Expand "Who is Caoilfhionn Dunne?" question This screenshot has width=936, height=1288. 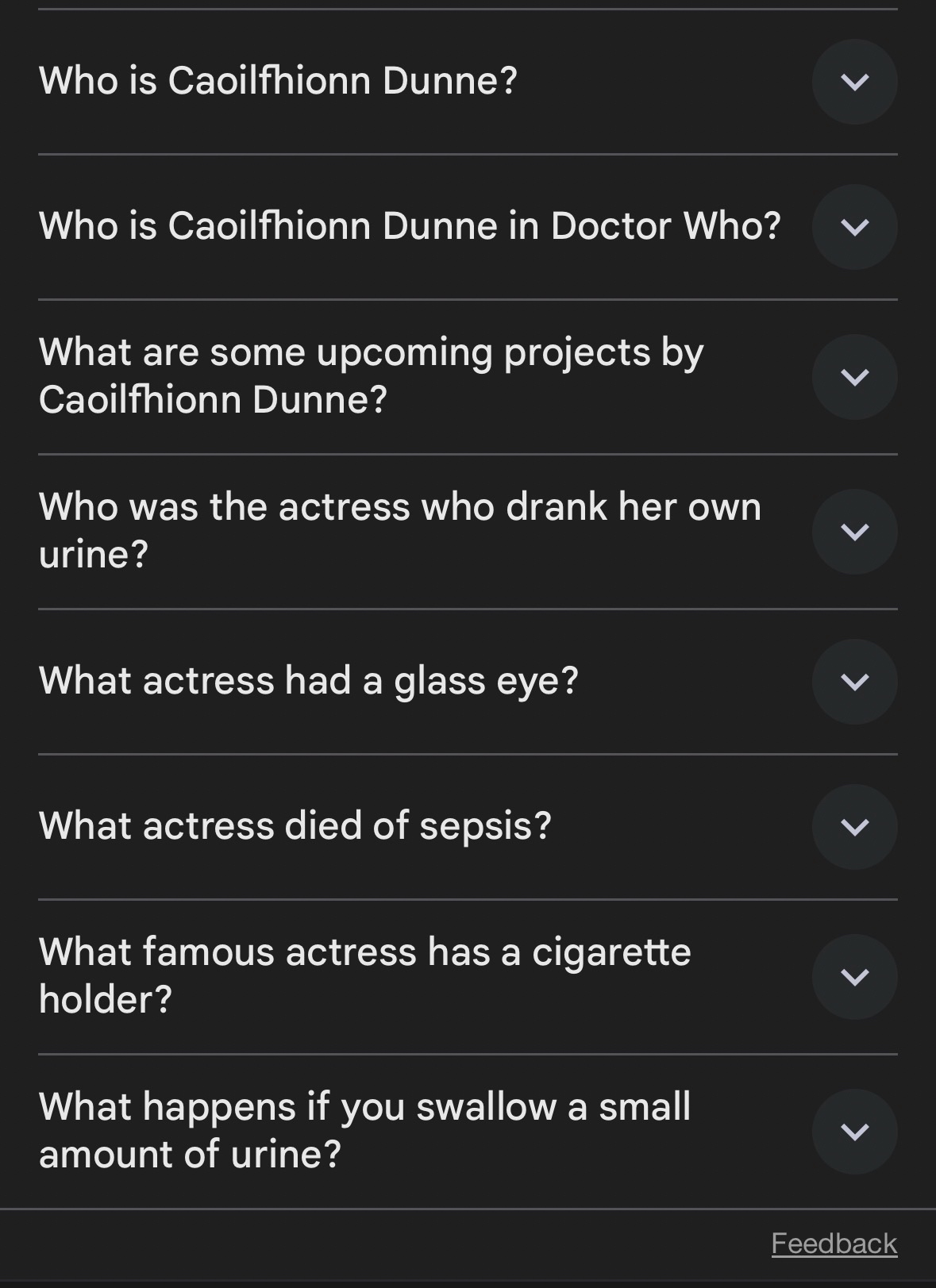pos(854,82)
